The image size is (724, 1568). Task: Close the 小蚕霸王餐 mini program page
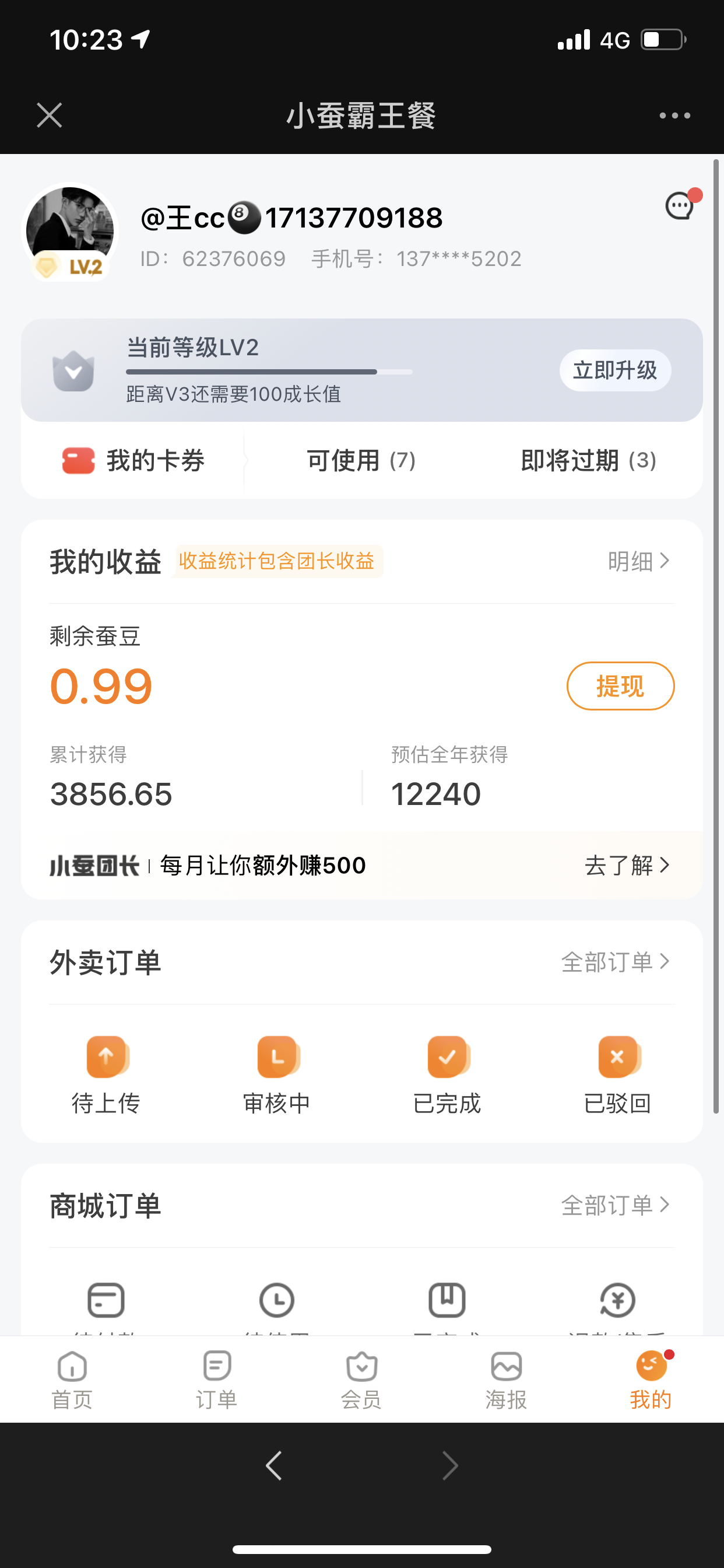pos(50,115)
